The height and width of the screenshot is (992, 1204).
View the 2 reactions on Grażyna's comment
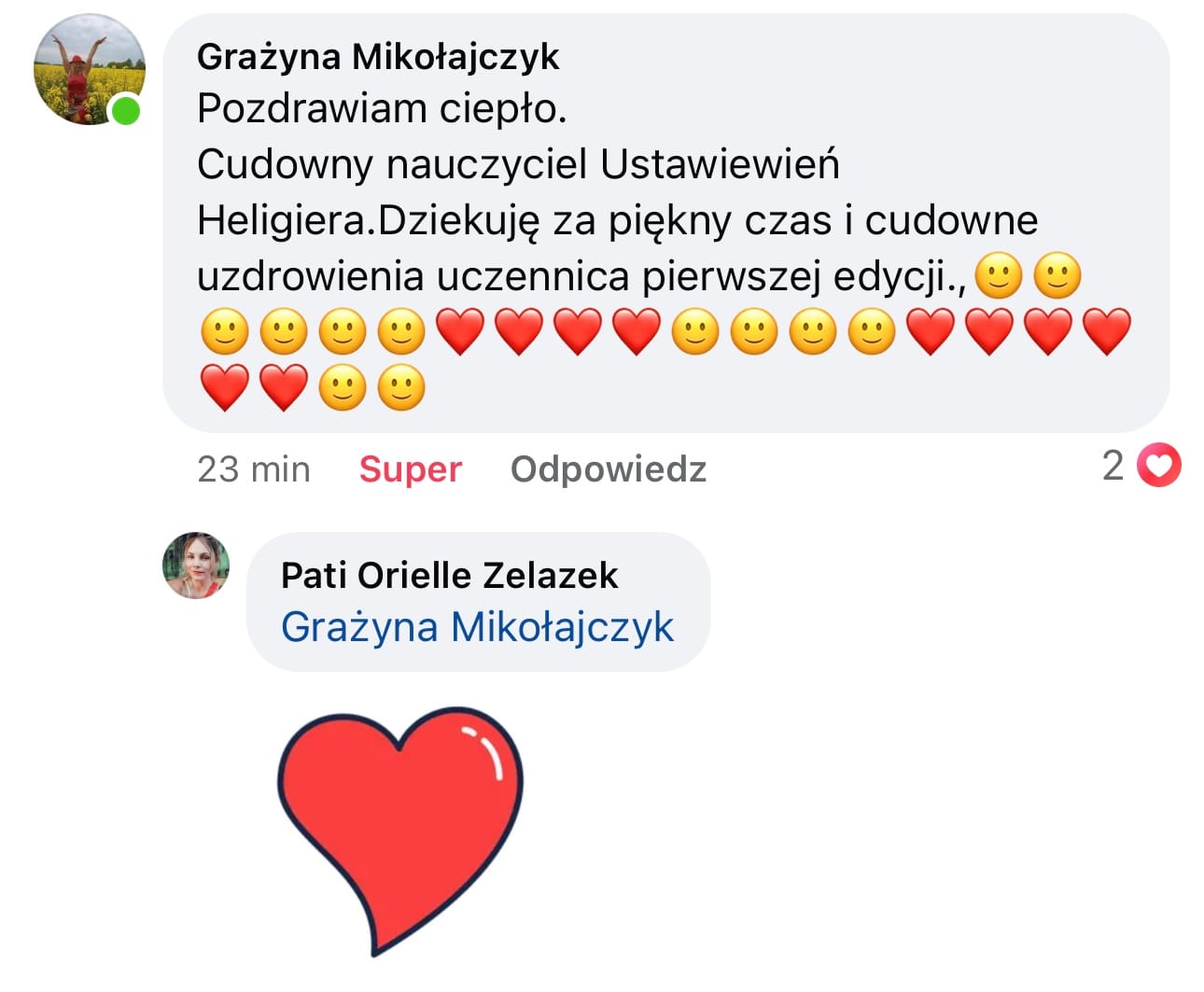click(1141, 467)
